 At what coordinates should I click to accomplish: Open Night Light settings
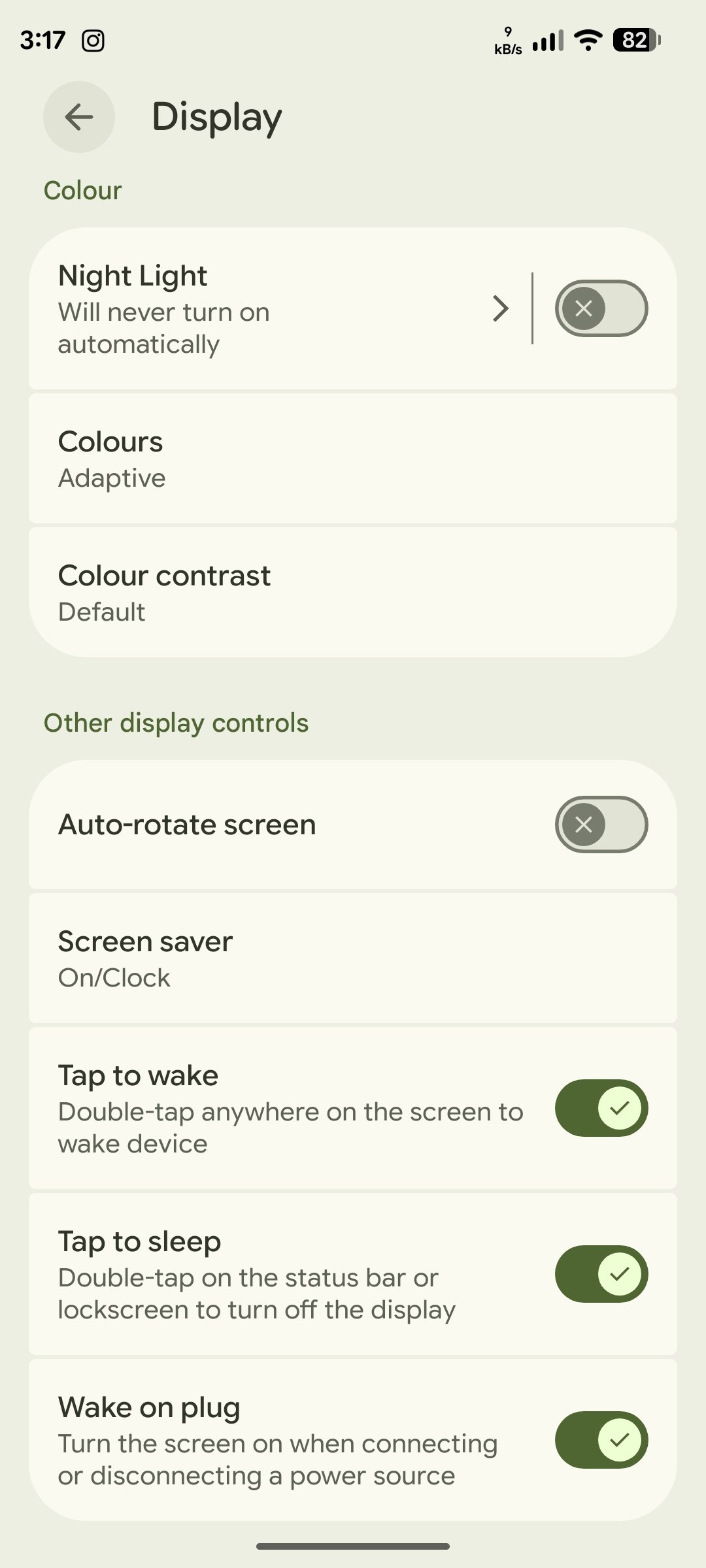(280, 308)
